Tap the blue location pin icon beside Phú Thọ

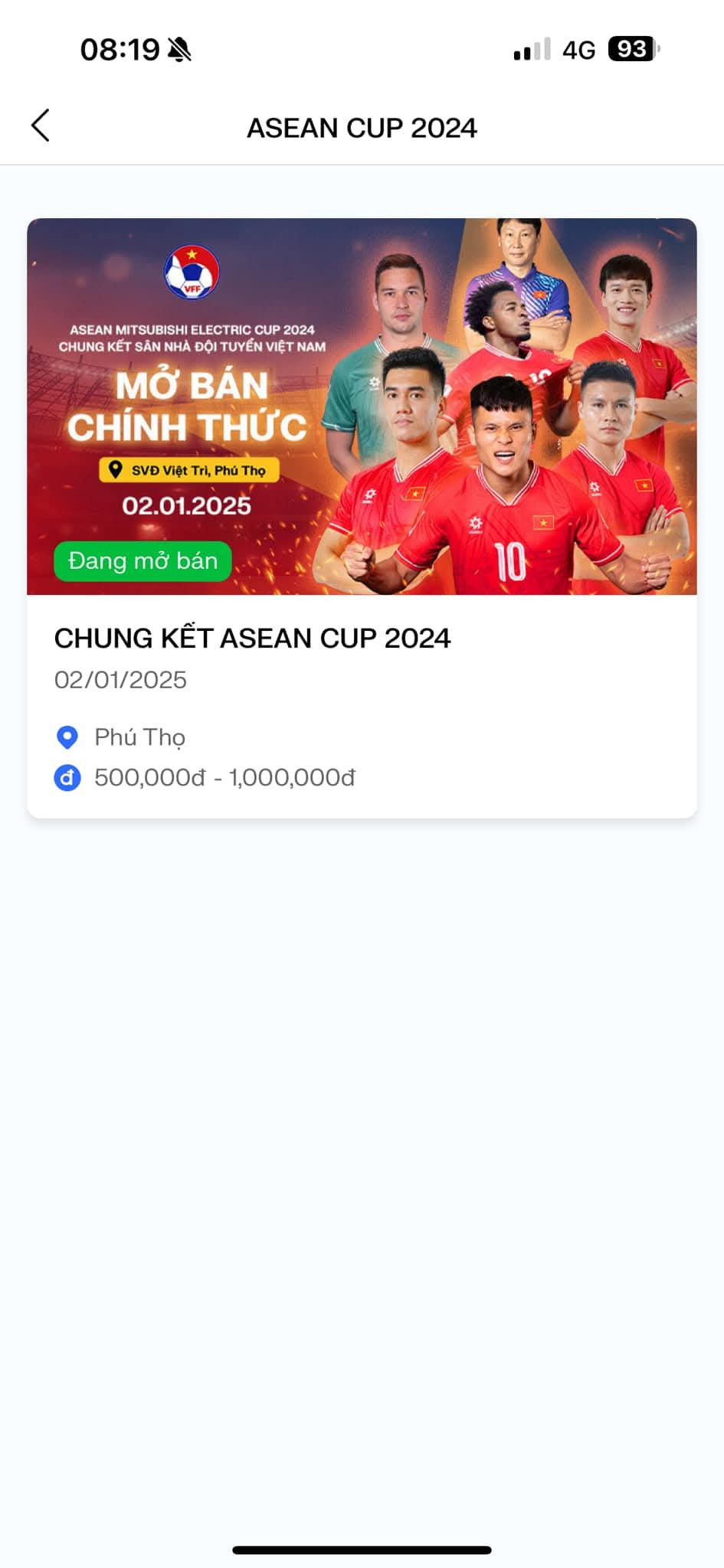point(67,737)
